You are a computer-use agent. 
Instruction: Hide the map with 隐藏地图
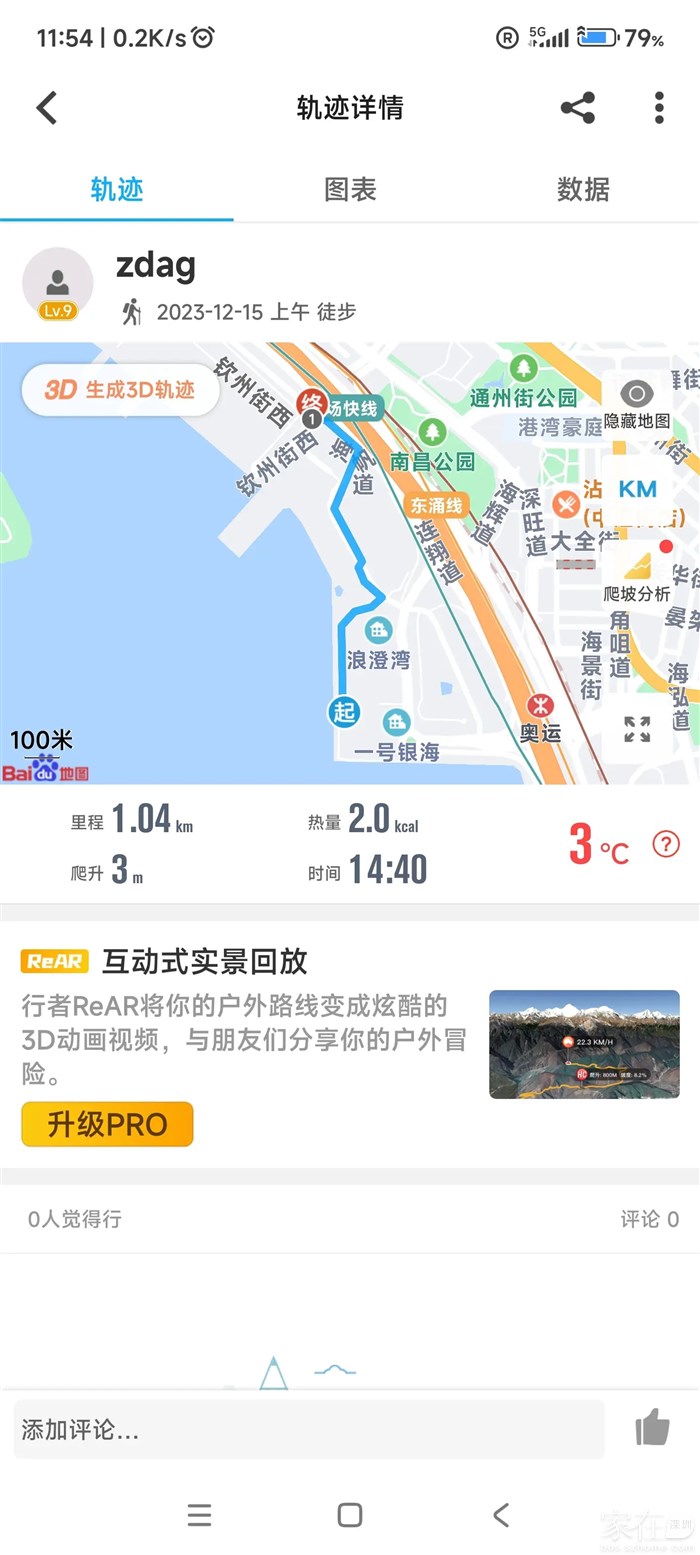637,403
